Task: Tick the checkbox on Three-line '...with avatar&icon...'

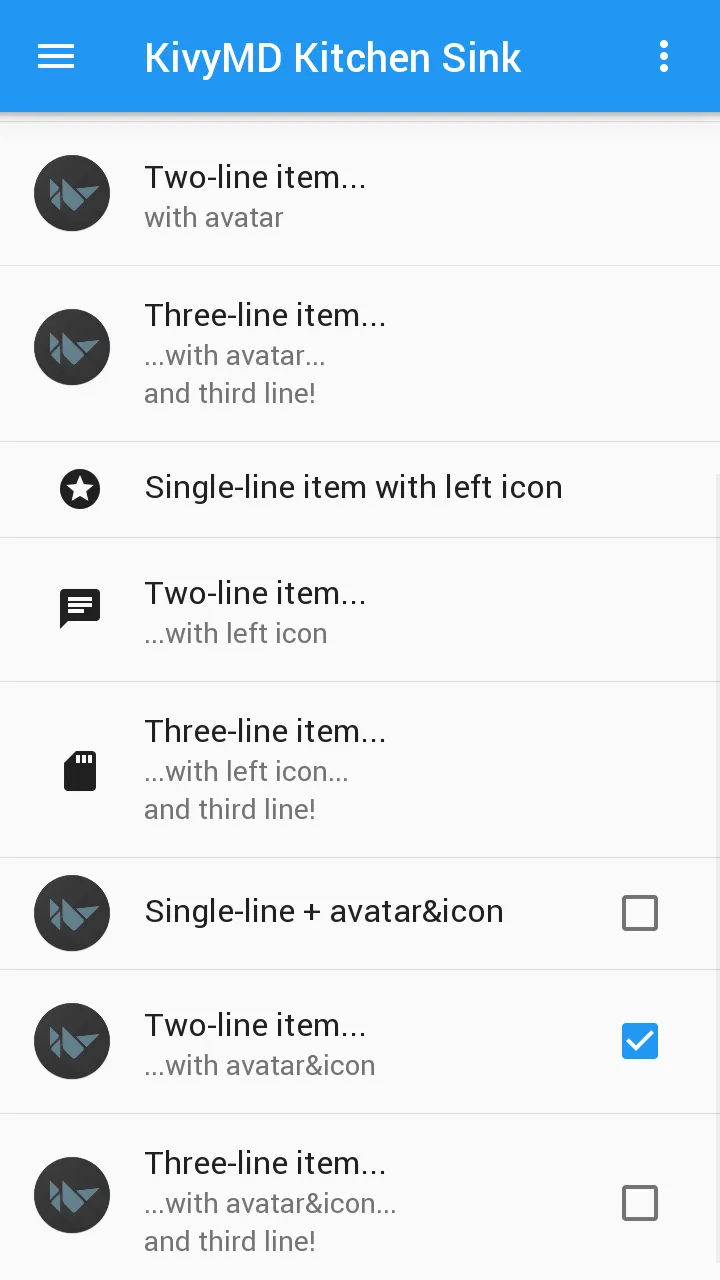Action: (x=640, y=1203)
